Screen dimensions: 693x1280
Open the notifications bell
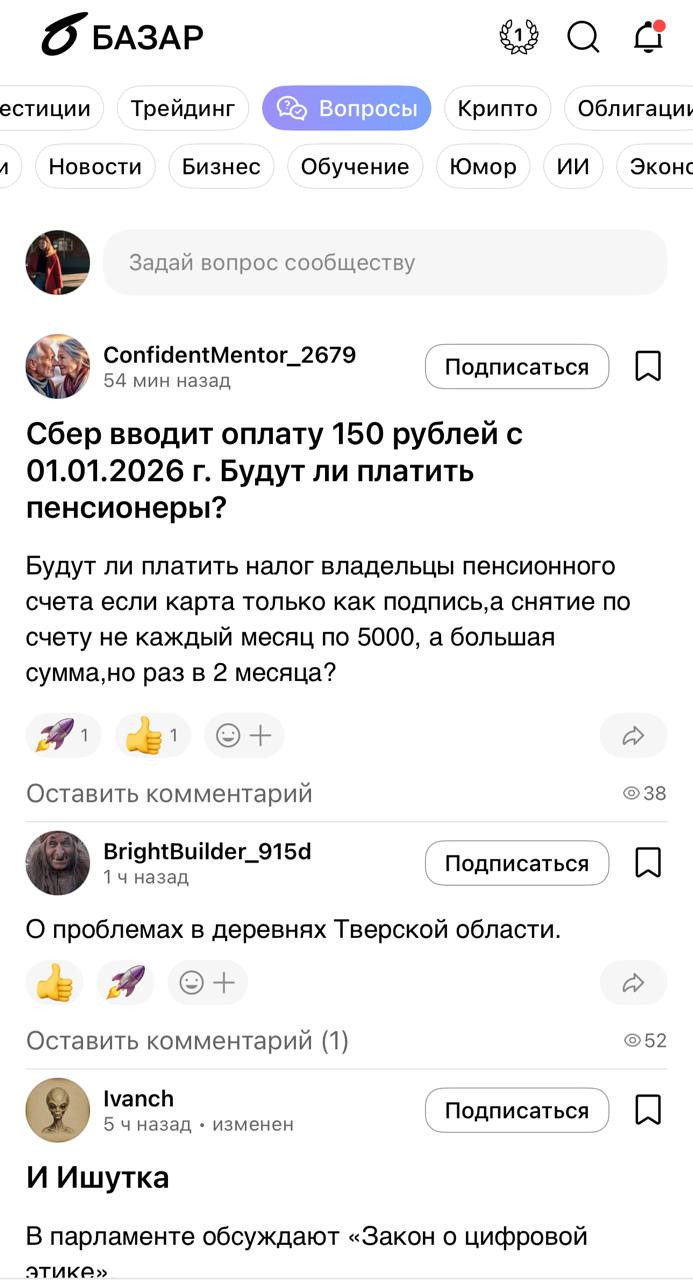coord(649,37)
